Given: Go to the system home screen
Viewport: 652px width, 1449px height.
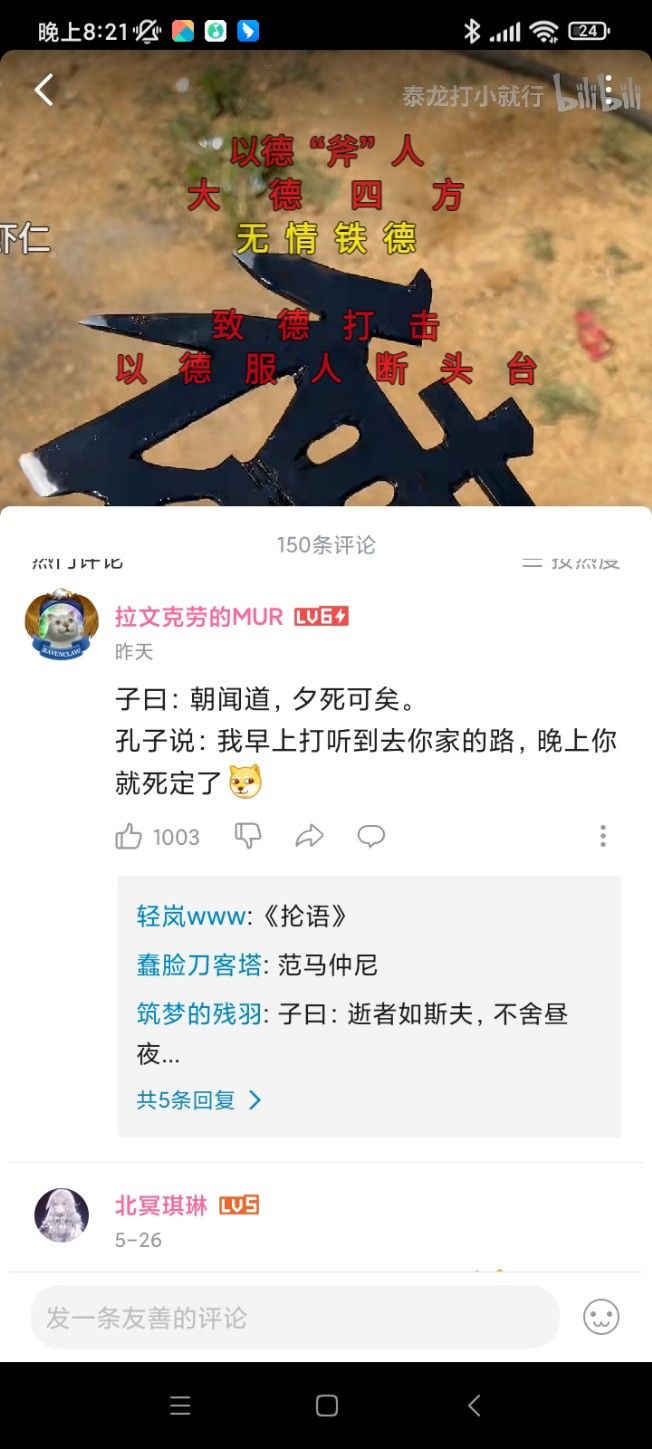Looking at the screenshot, I should point(326,1406).
